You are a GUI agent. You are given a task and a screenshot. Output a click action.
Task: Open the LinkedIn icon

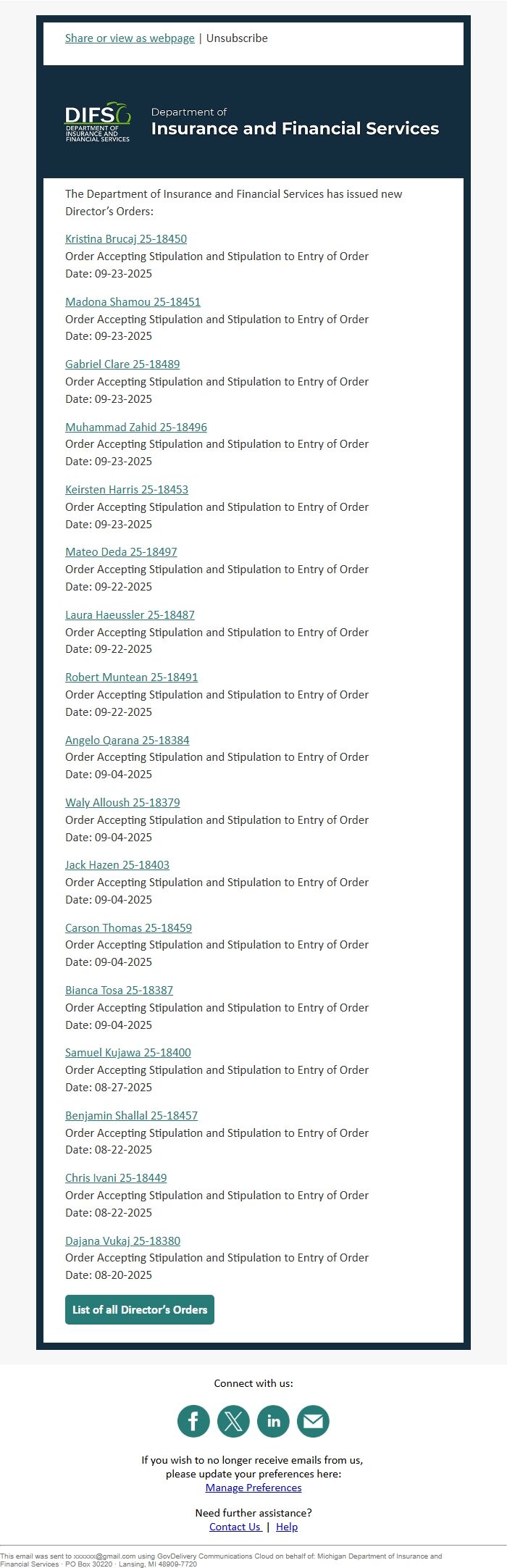(x=273, y=1421)
